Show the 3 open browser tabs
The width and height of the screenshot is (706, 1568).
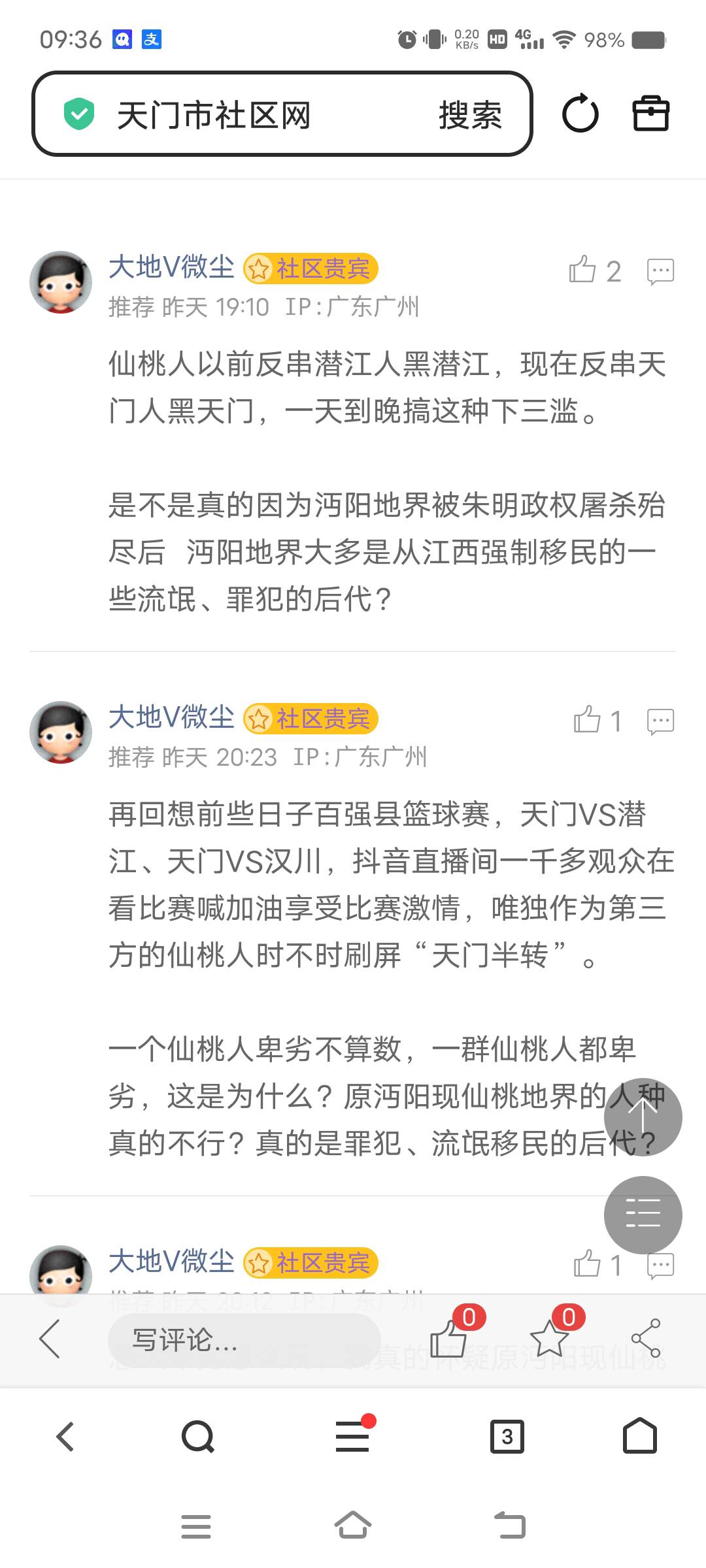click(x=507, y=1437)
